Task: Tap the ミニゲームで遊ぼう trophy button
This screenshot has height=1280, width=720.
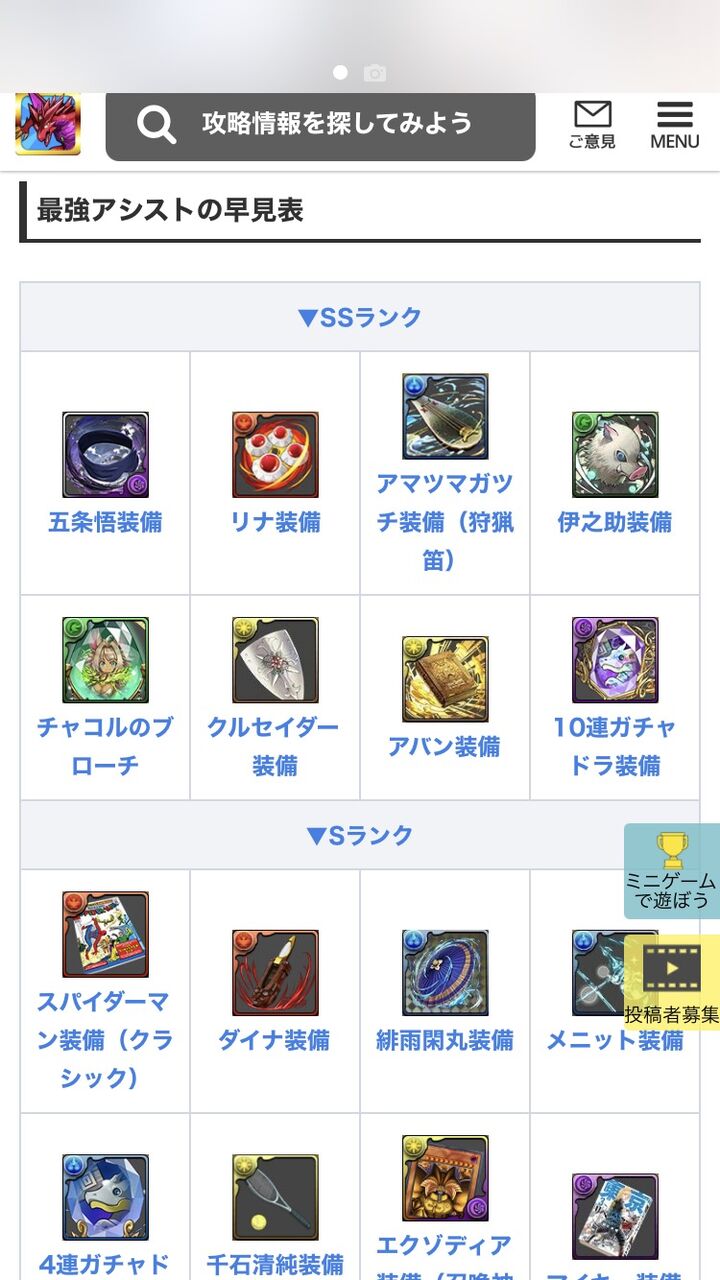Action: [672, 871]
